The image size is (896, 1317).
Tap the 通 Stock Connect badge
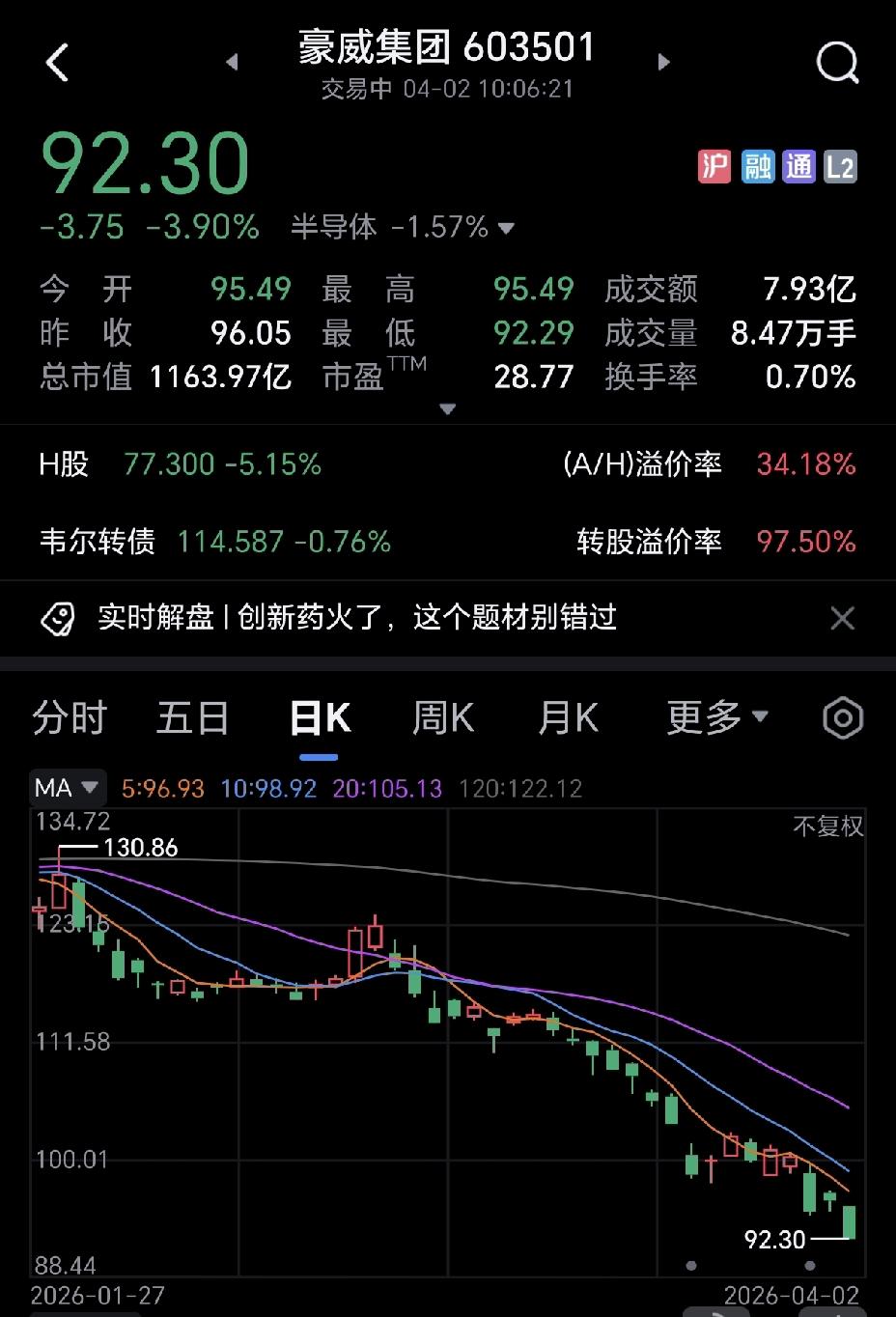pyautogui.click(x=798, y=166)
